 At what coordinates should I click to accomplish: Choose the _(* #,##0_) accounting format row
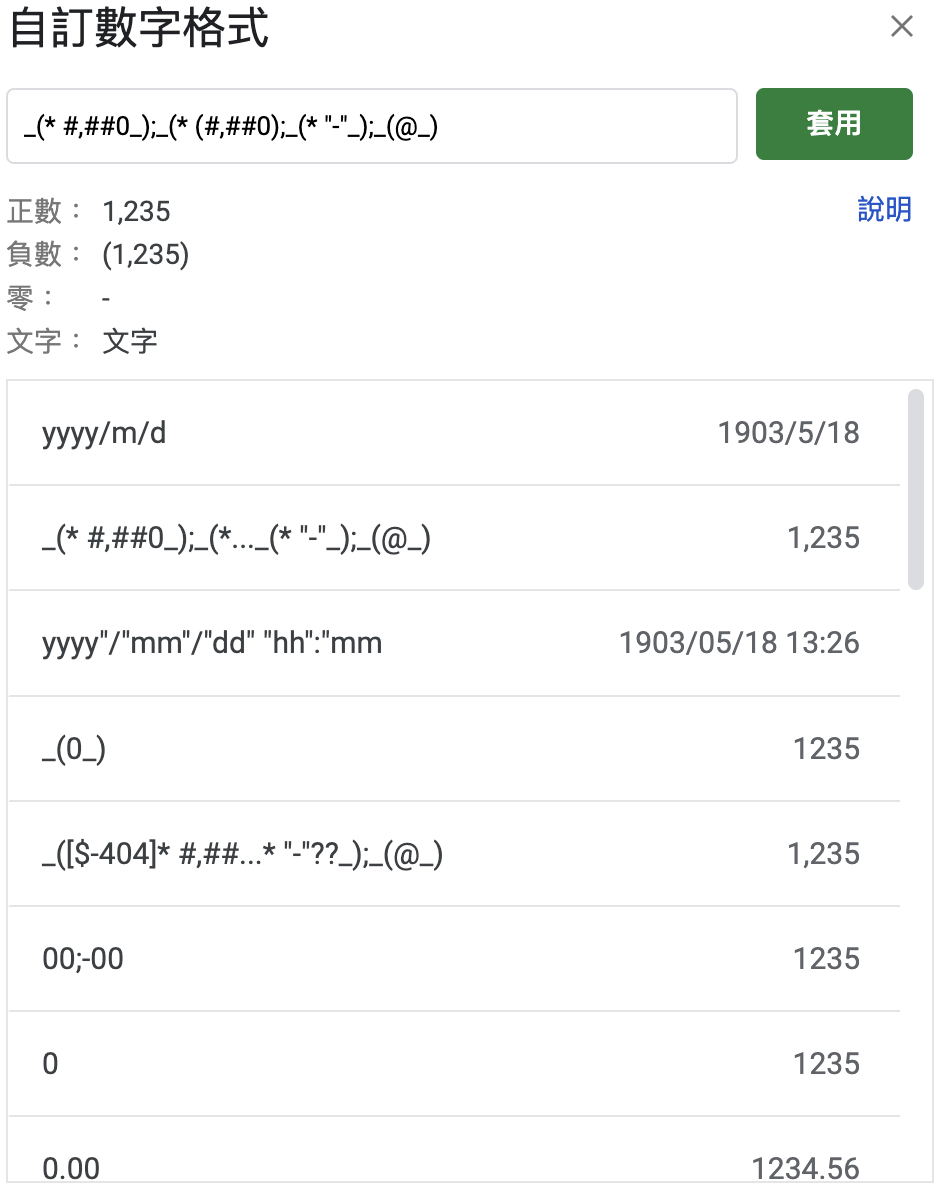[454, 538]
